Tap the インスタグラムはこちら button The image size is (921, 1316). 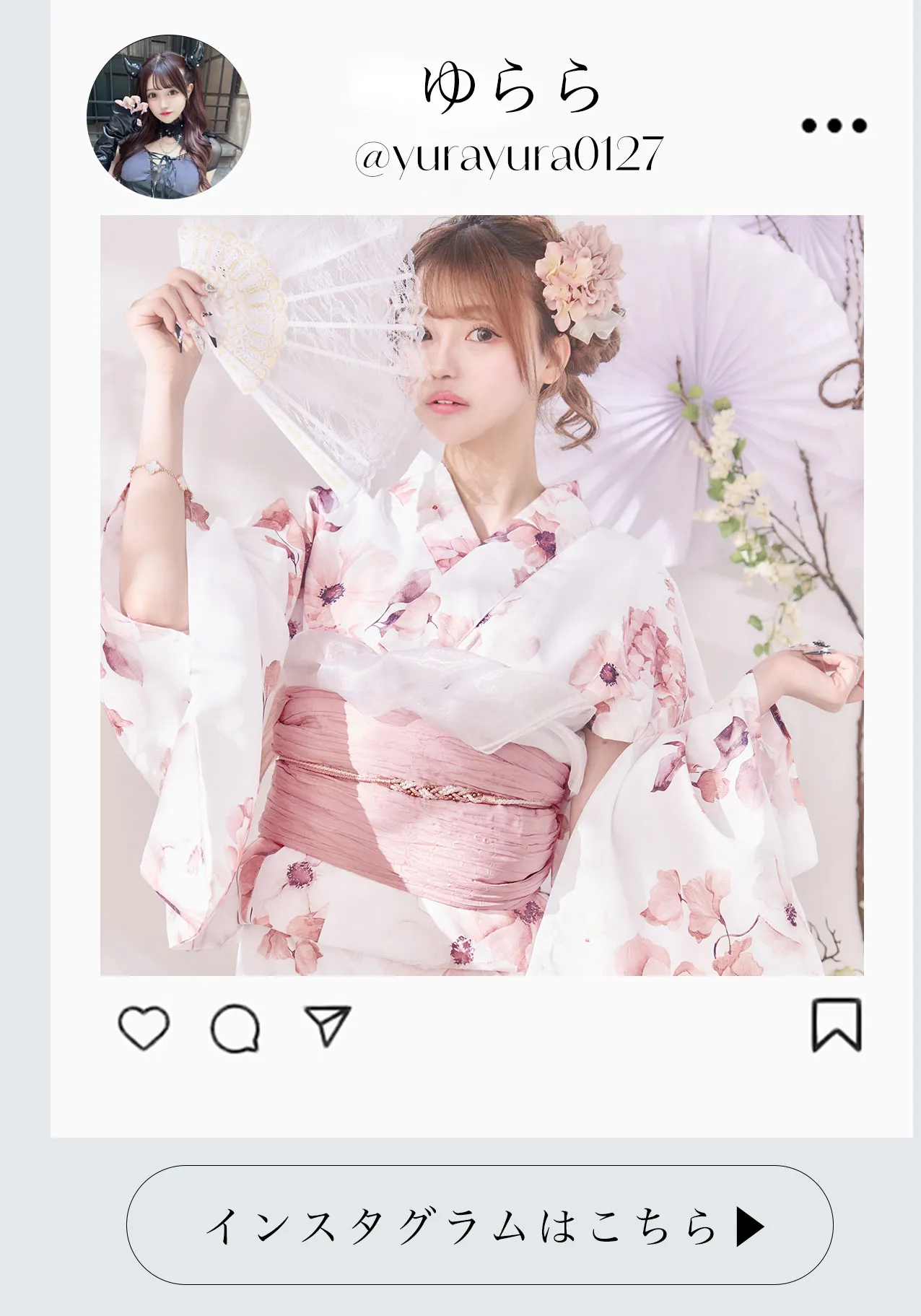pyautogui.click(x=480, y=1226)
